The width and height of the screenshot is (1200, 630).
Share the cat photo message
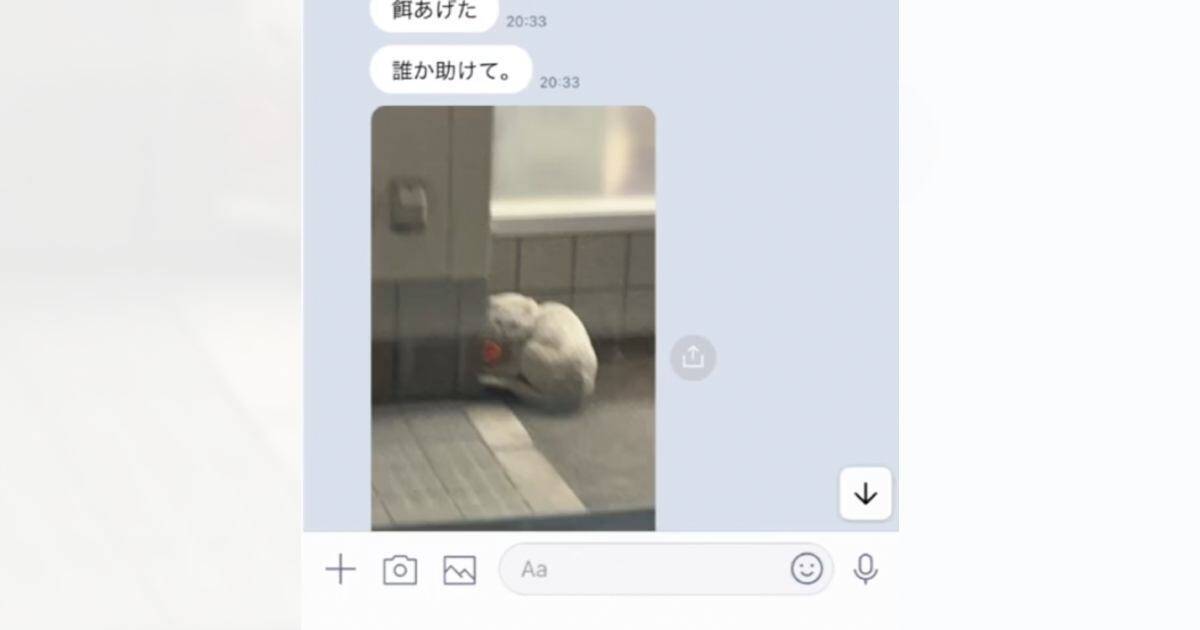693,357
